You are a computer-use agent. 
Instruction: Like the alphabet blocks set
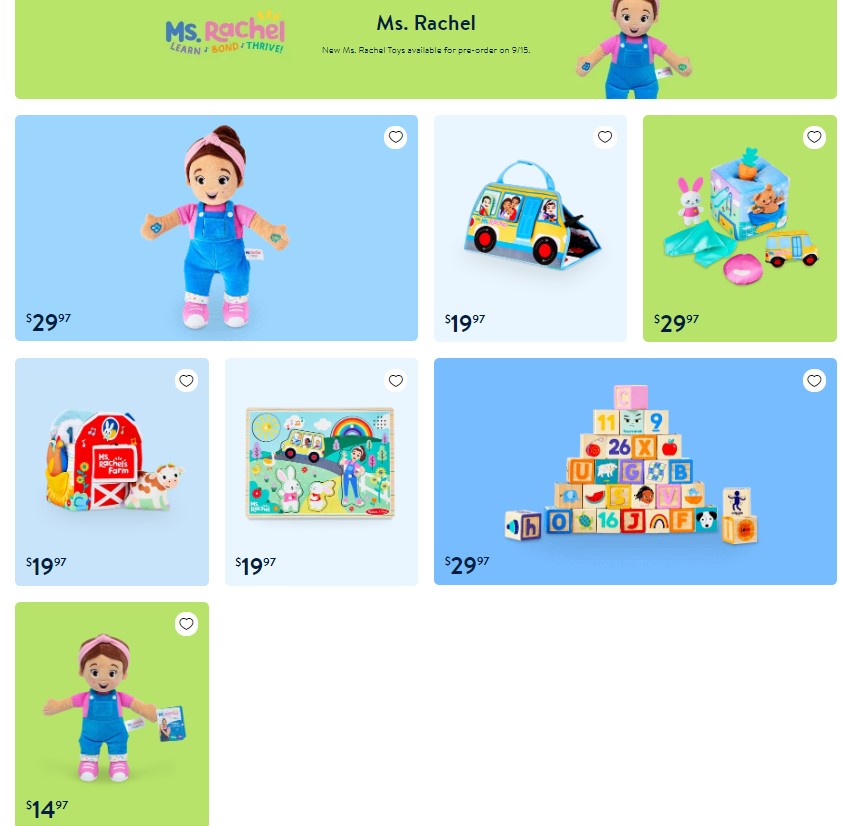pos(814,381)
